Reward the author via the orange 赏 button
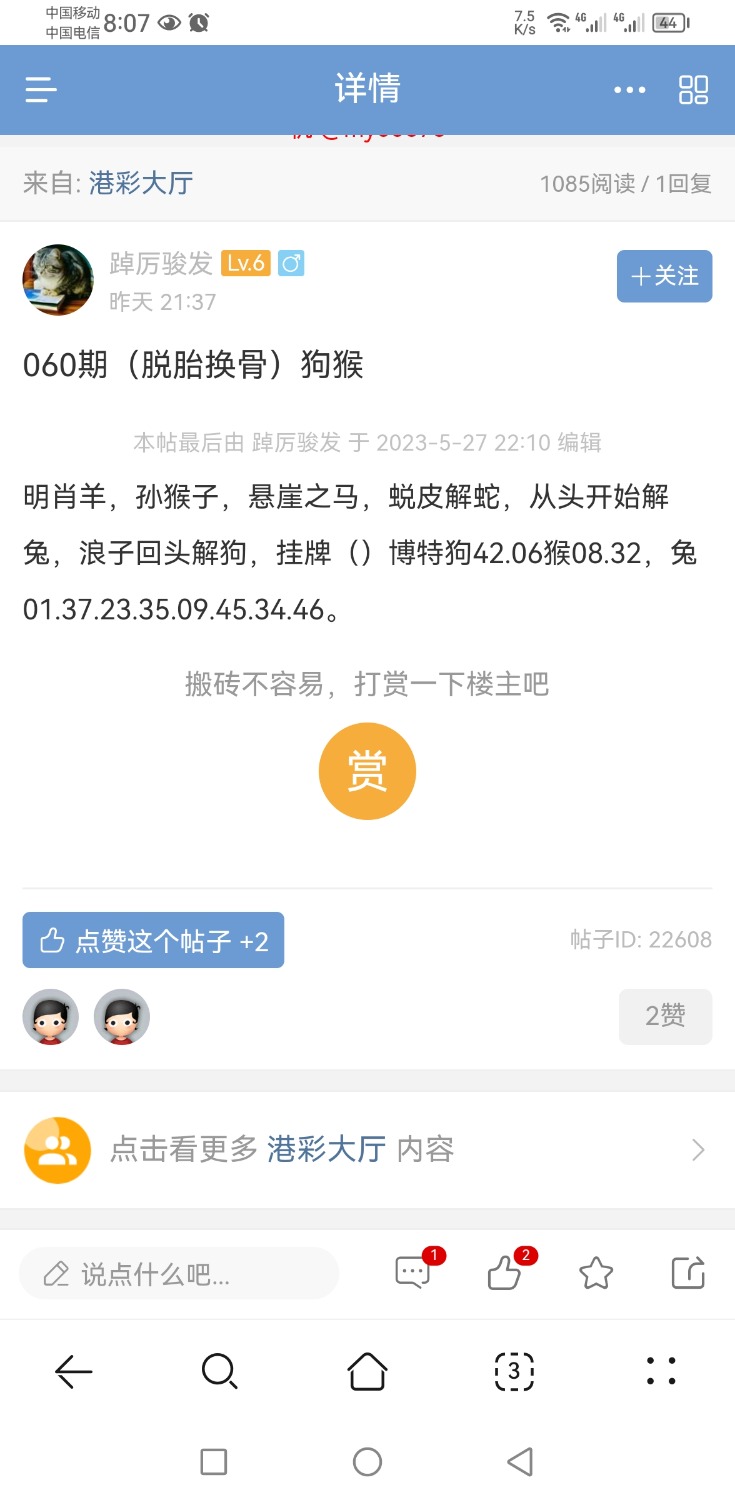This screenshot has width=735, height=1500. [x=367, y=770]
